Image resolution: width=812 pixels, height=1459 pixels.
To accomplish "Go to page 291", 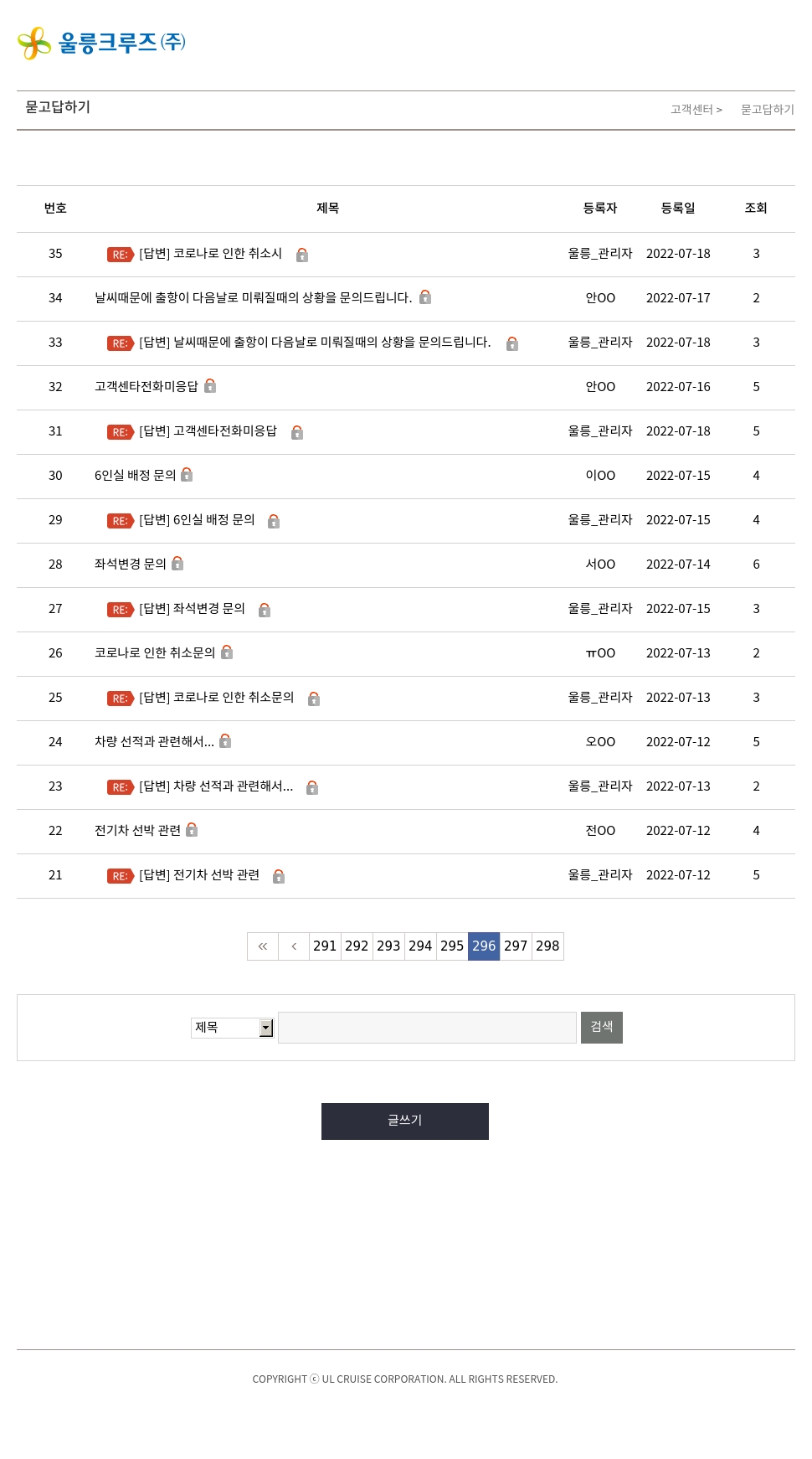I will pyautogui.click(x=325, y=946).
